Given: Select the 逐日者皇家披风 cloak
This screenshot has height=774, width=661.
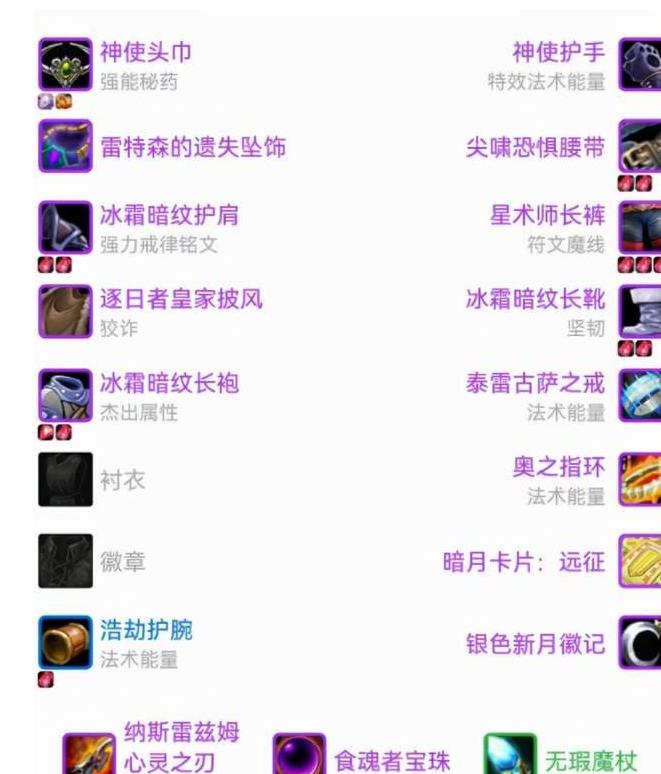Looking at the screenshot, I should 181,299.
